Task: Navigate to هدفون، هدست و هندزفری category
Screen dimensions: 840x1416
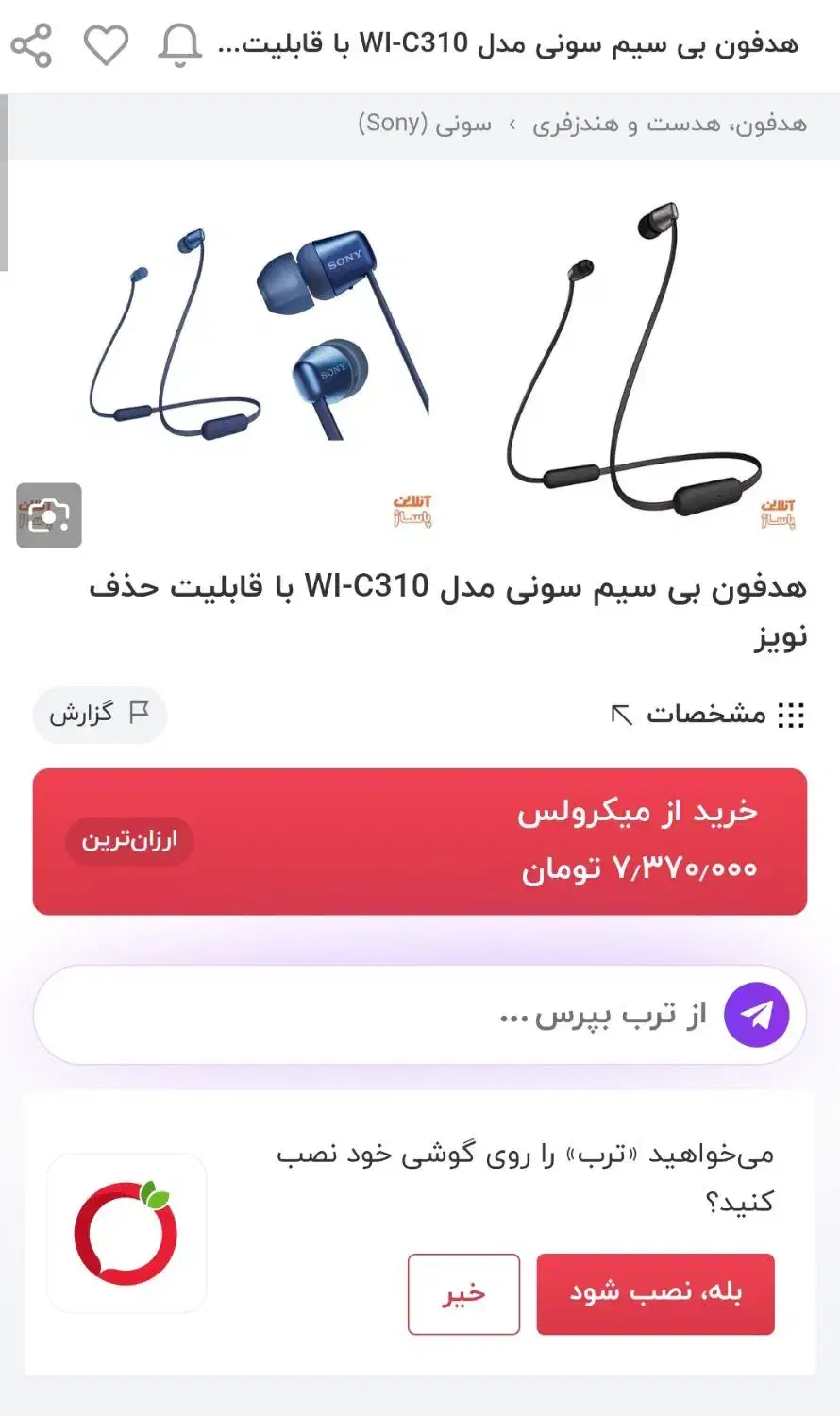Action: click(x=670, y=123)
